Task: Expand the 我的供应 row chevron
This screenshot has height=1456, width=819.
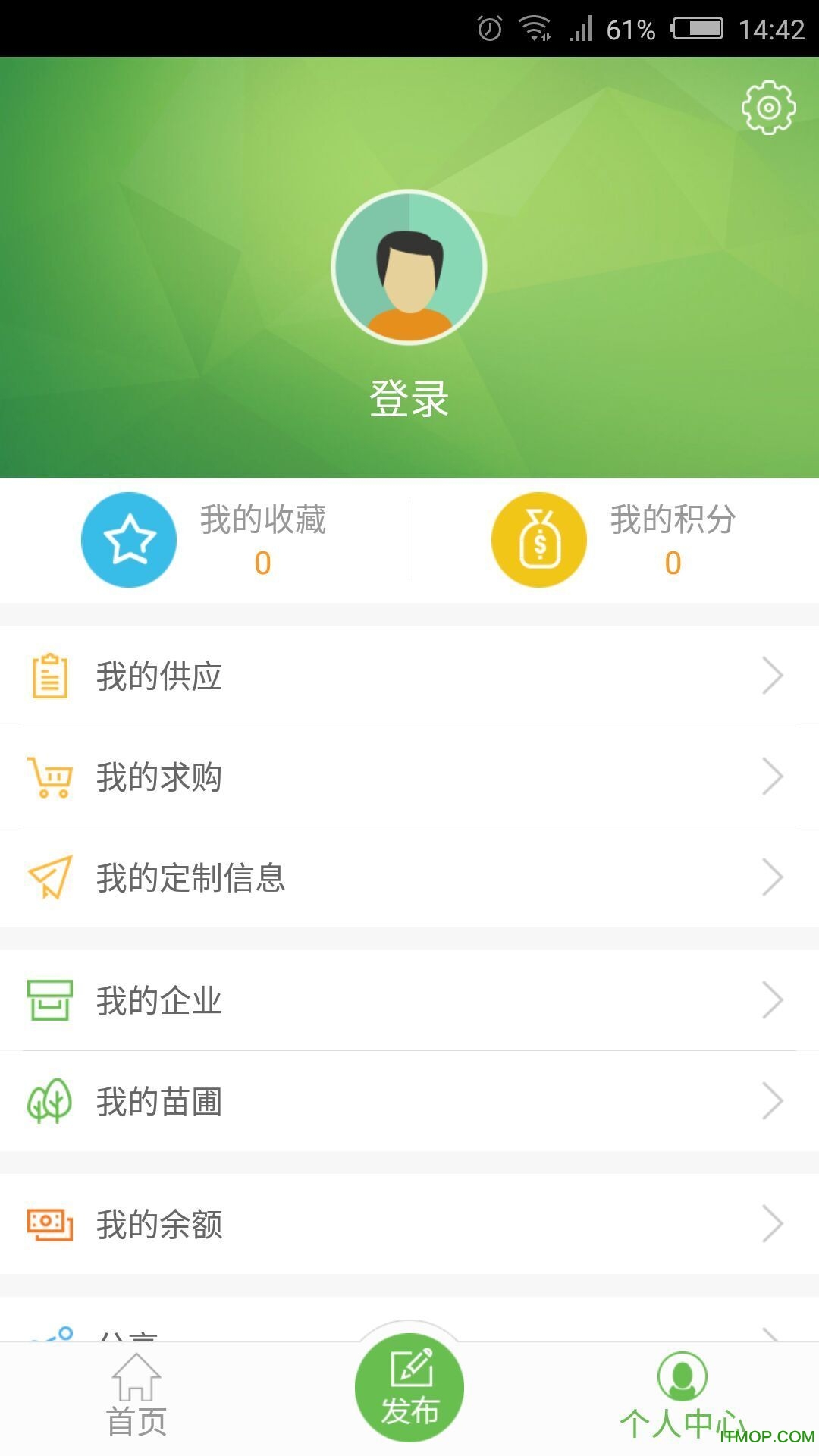Action: pos(773,676)
